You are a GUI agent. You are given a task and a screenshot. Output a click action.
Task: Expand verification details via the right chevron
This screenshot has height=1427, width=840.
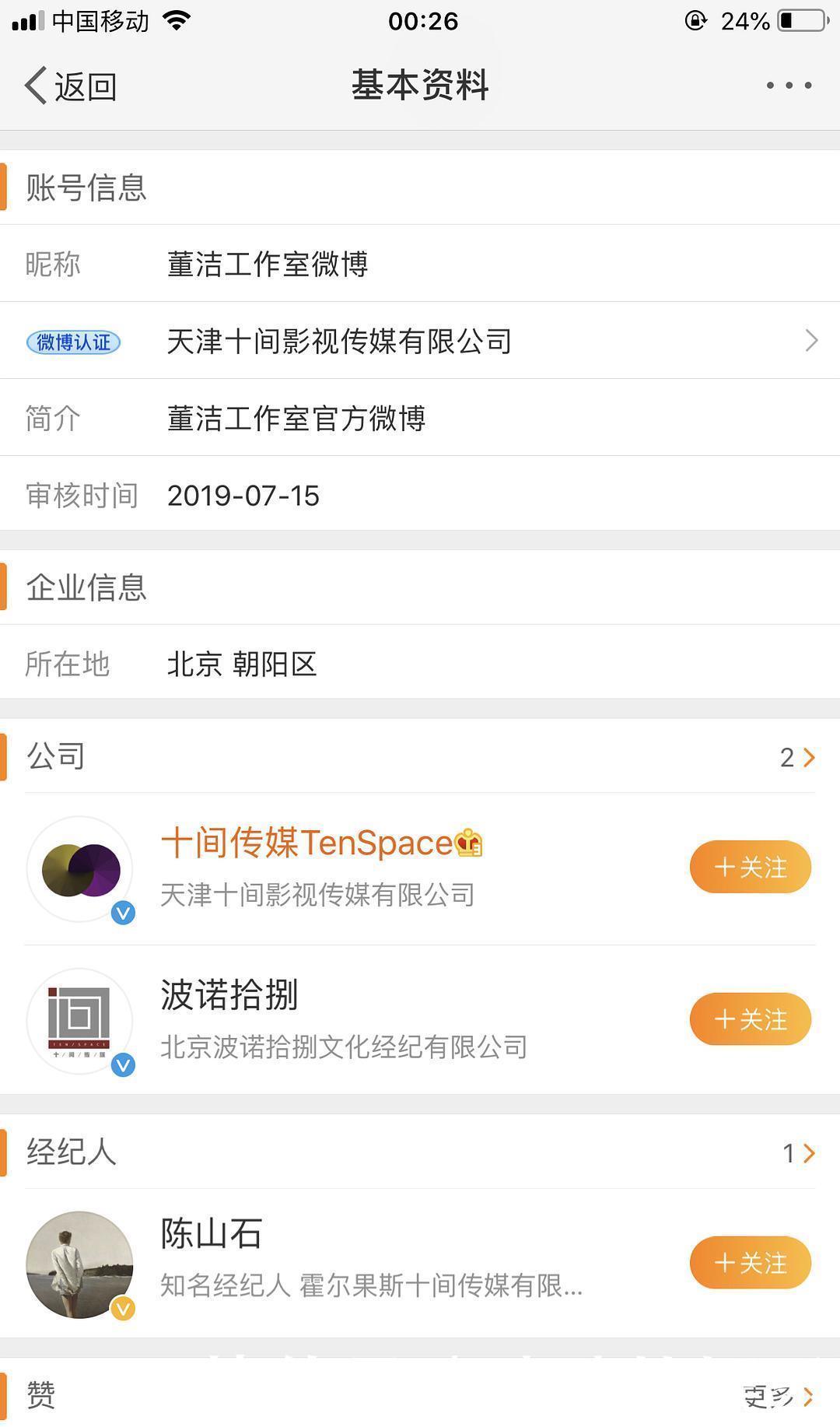[x=812, y=340]
